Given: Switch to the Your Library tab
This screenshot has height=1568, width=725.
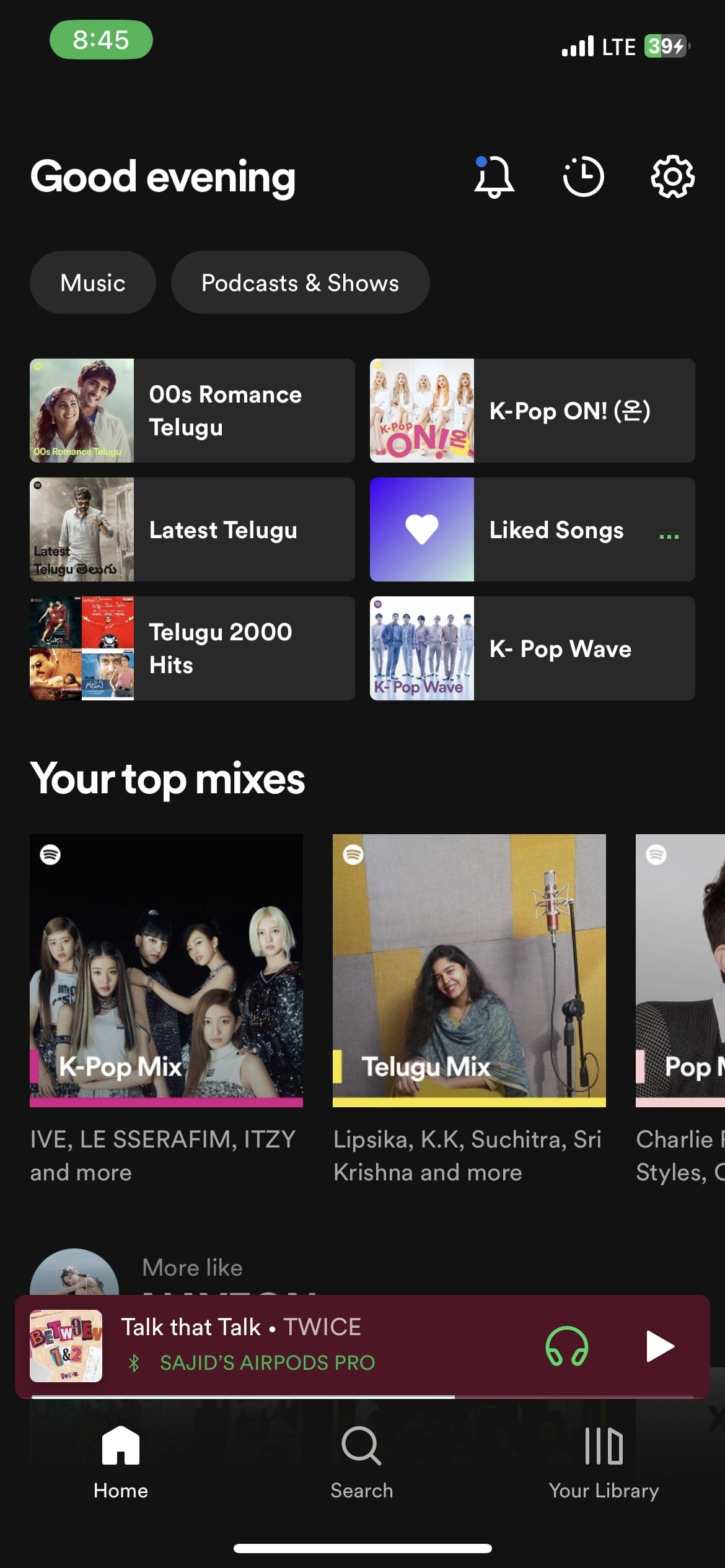Looking at the screenshot, I should coord(604,1462).
